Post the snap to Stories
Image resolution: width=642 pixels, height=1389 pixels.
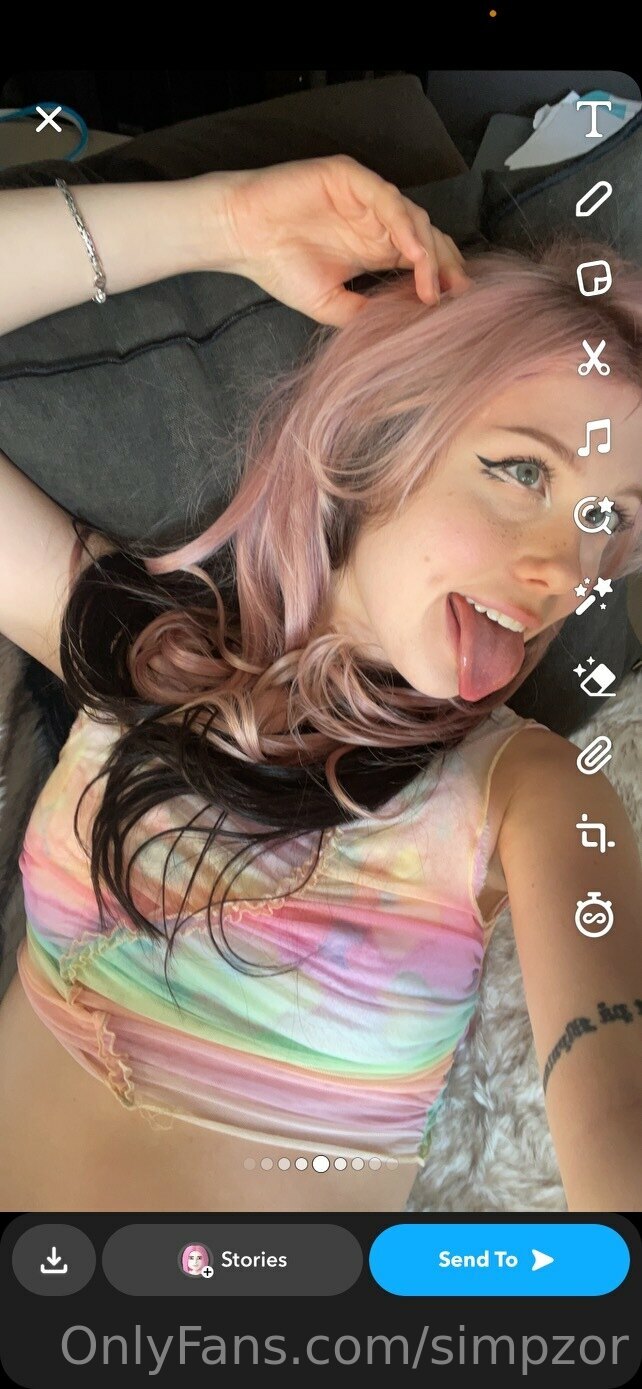coord(232,1260)
